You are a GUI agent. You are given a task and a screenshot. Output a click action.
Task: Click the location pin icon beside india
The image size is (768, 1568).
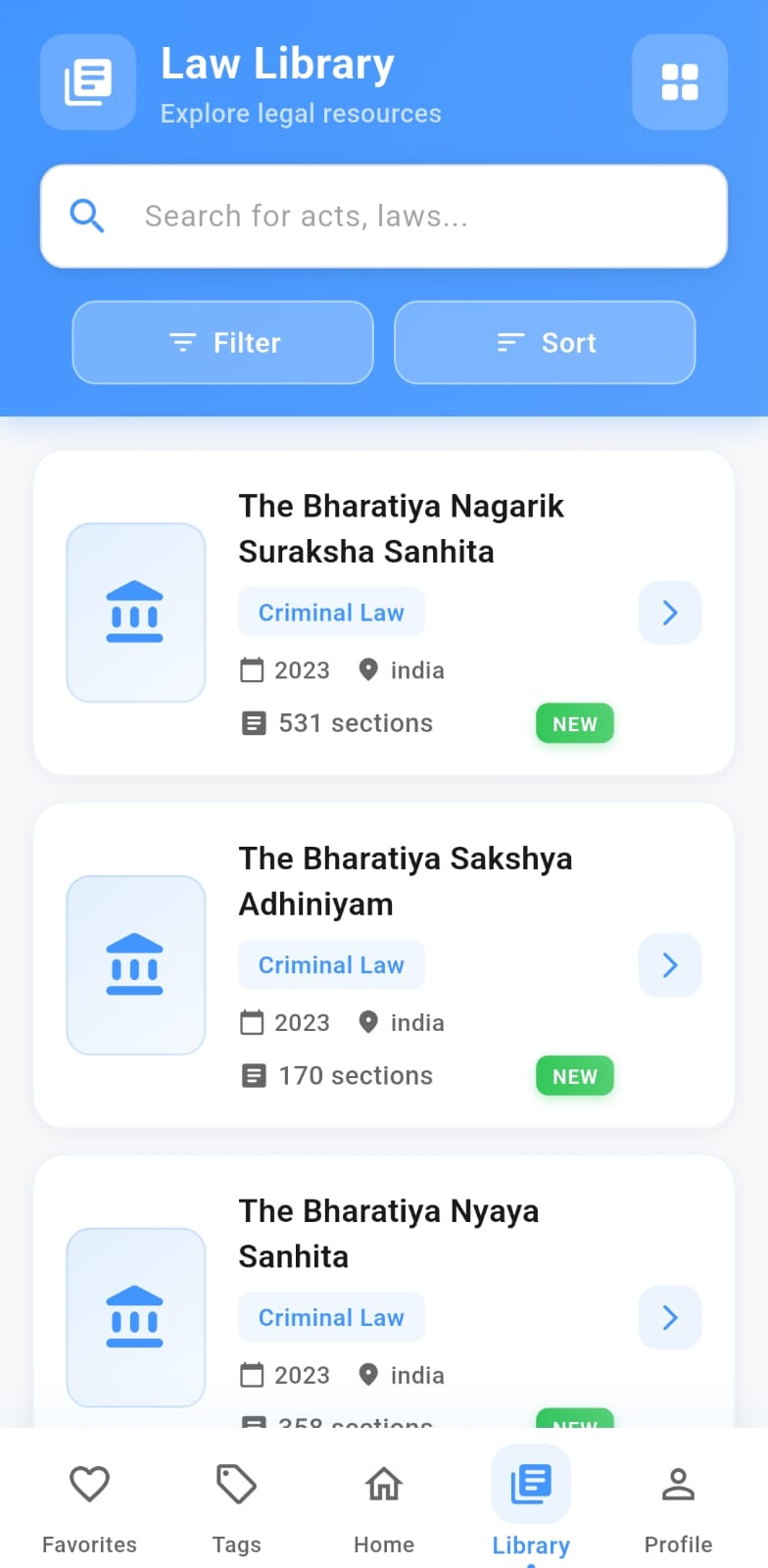[368, 669]
